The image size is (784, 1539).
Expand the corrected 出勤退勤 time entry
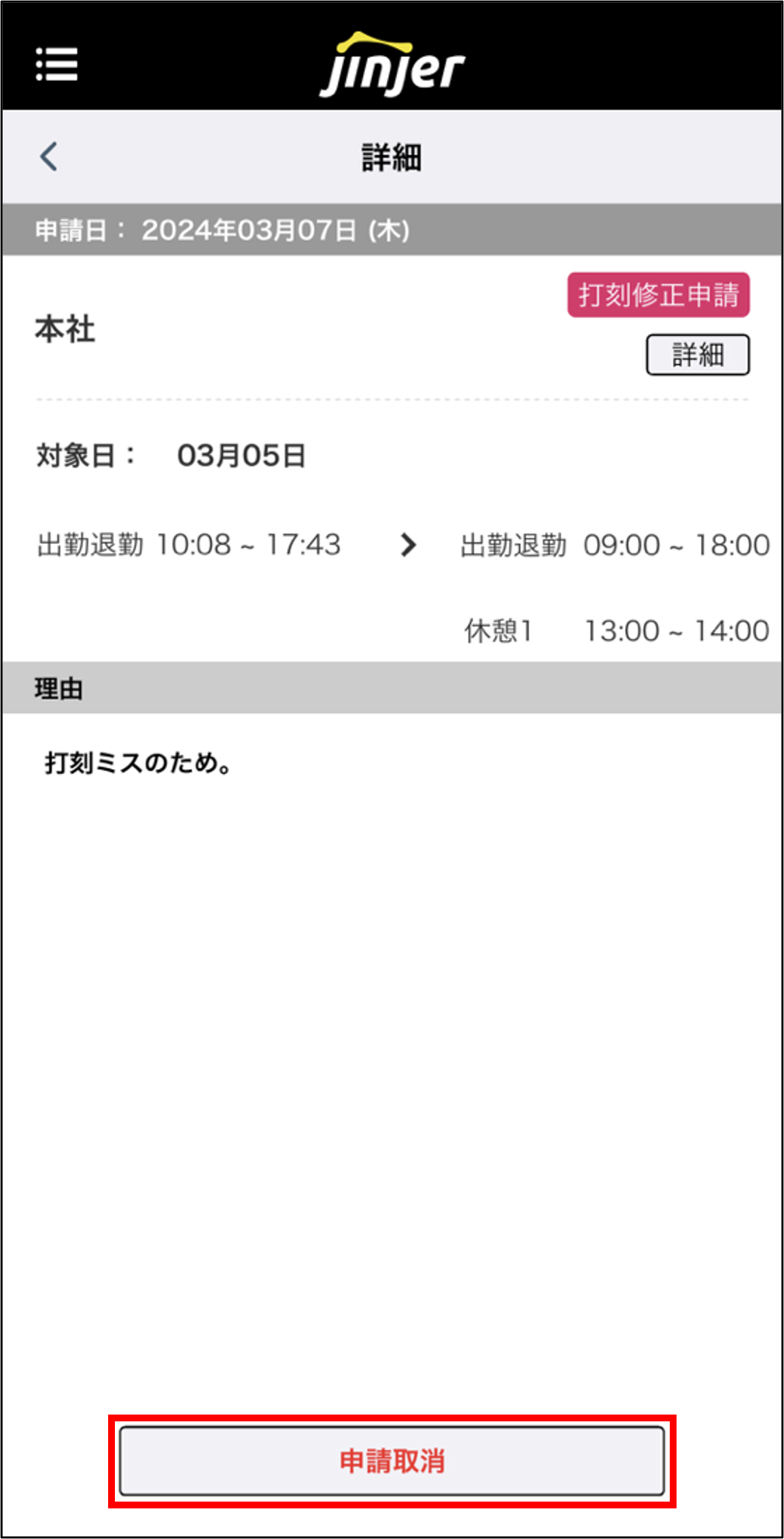(614, 545)
